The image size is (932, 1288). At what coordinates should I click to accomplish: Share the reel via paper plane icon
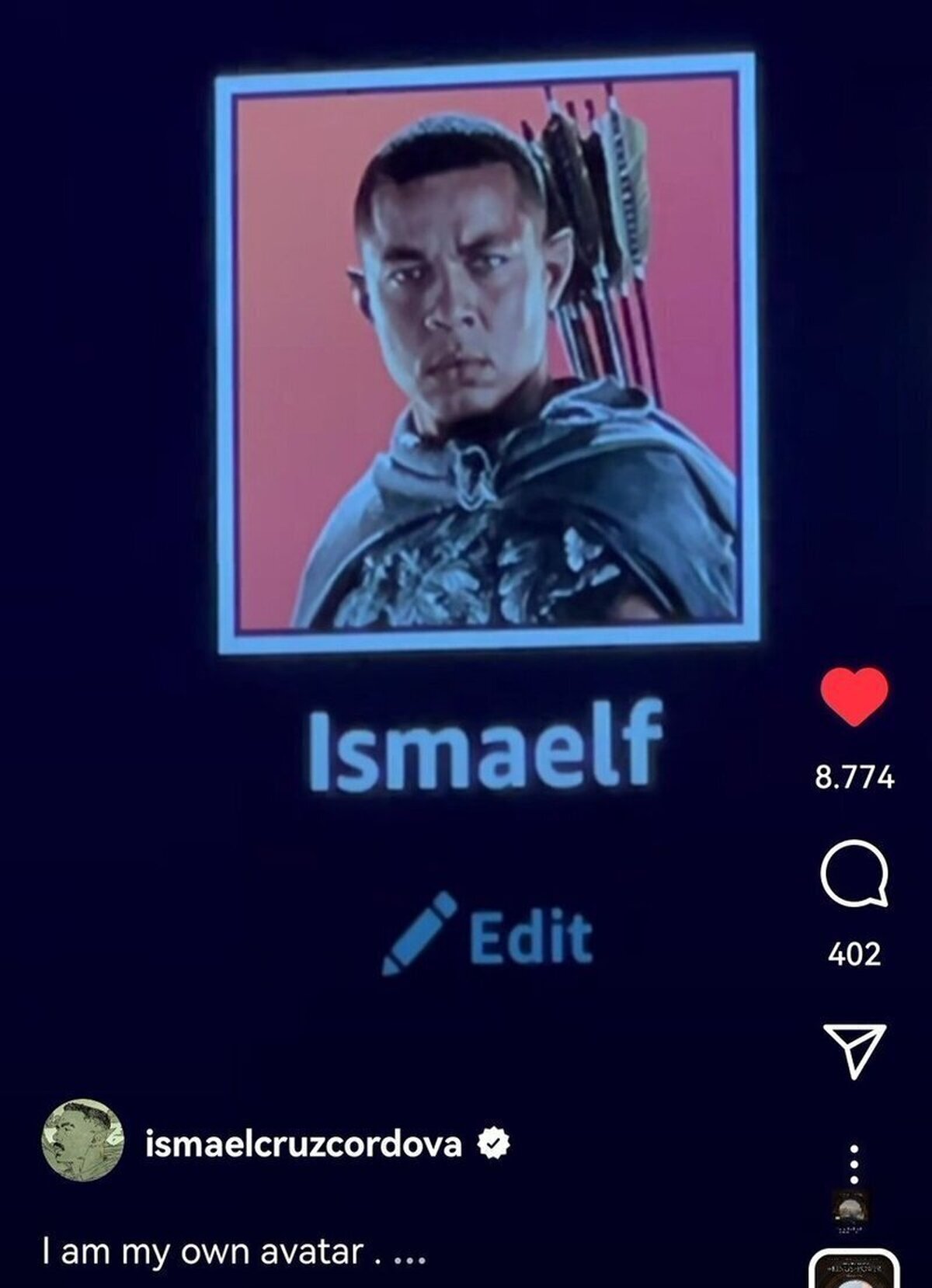click(854, 1050)
